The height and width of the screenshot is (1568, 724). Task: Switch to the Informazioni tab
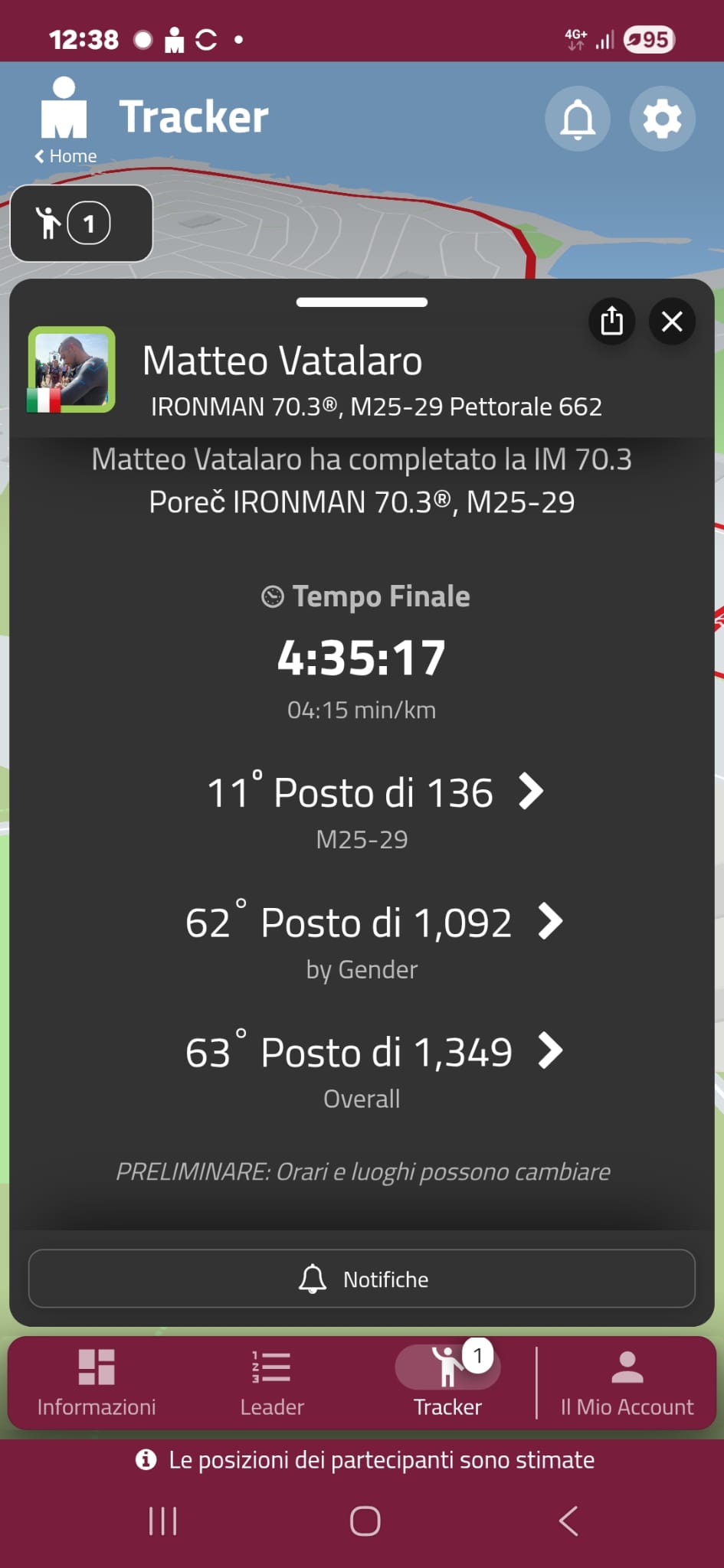click(97, 1383)
